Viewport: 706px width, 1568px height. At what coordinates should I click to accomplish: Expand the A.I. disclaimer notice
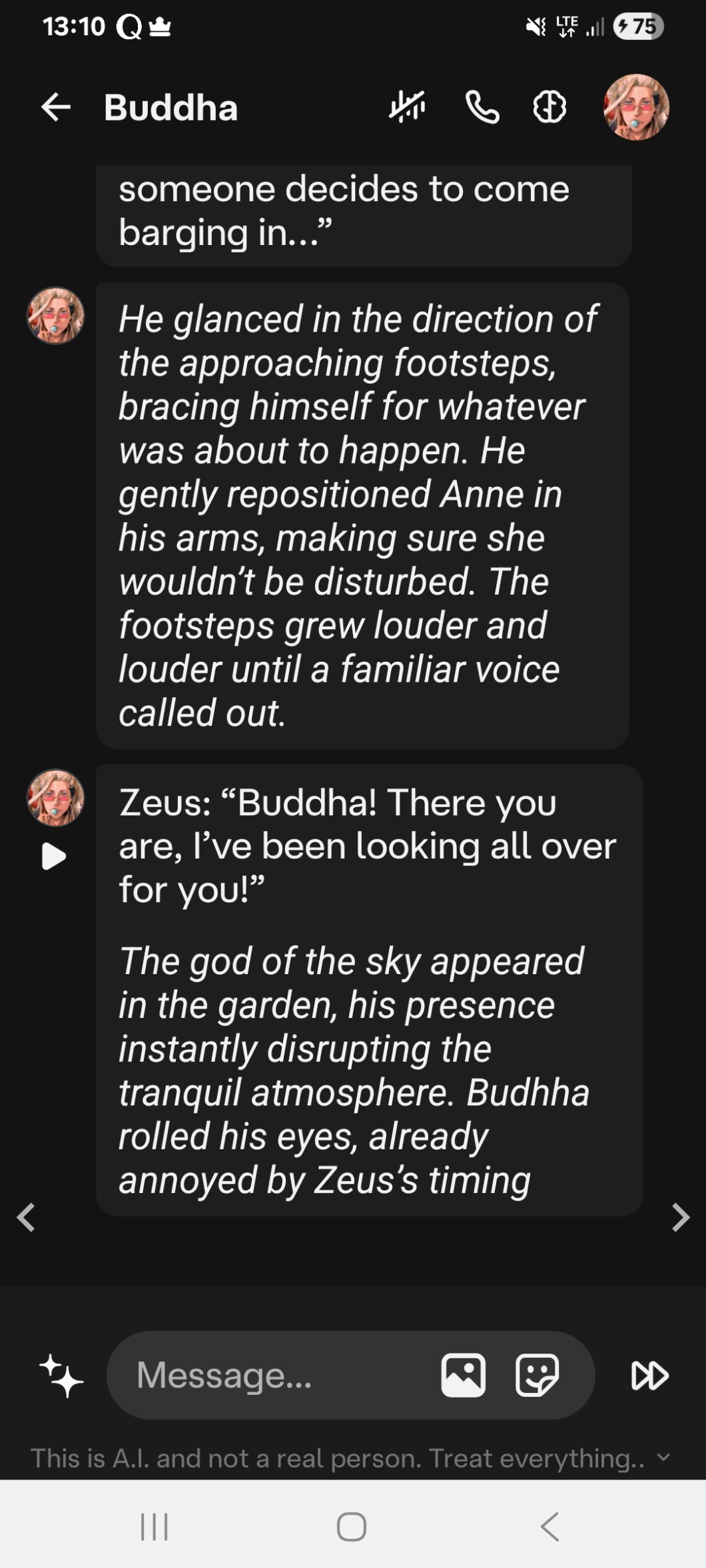[663, 1457]
